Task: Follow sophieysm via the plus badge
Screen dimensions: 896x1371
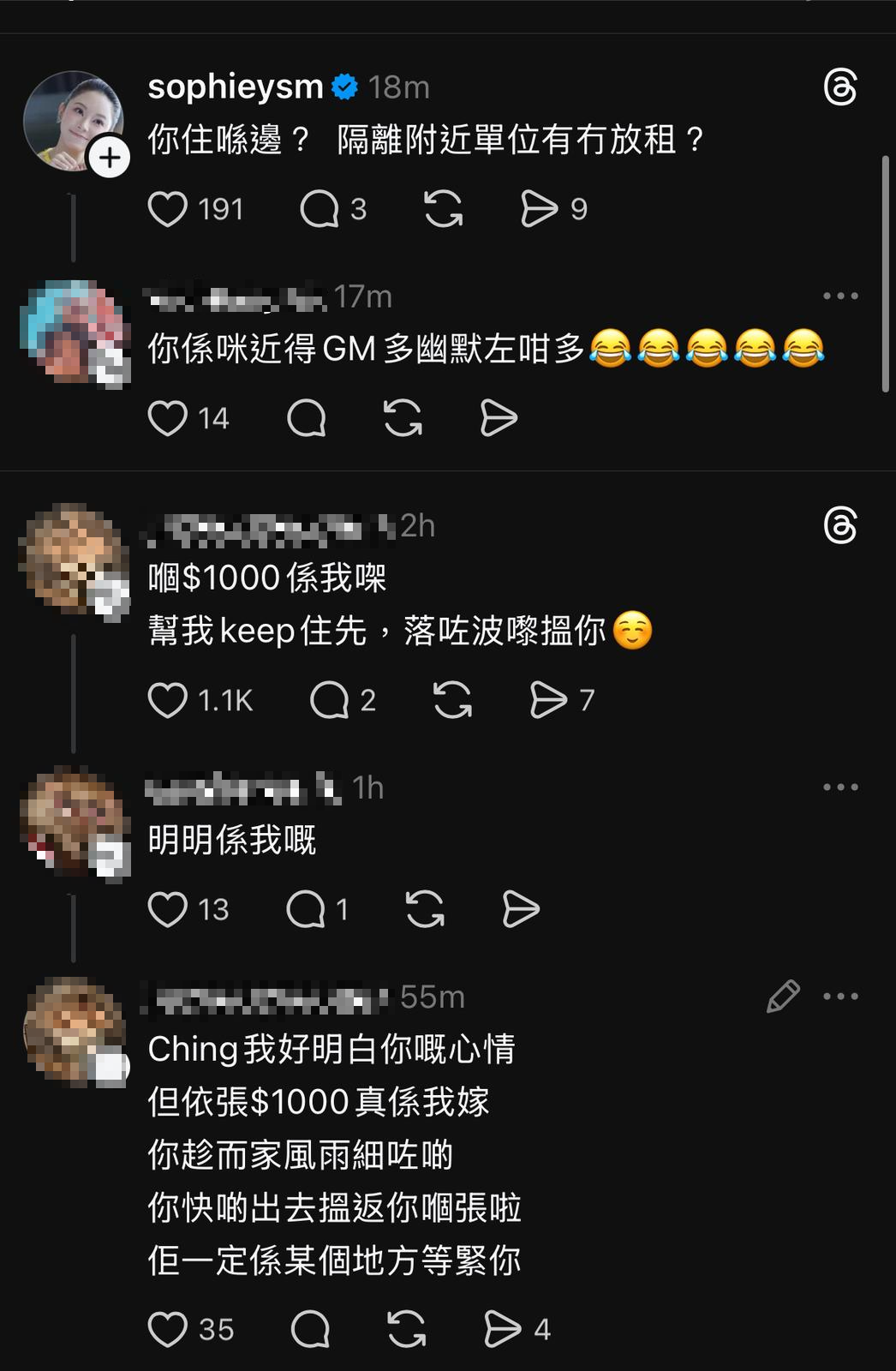Action: pos(110,159)
